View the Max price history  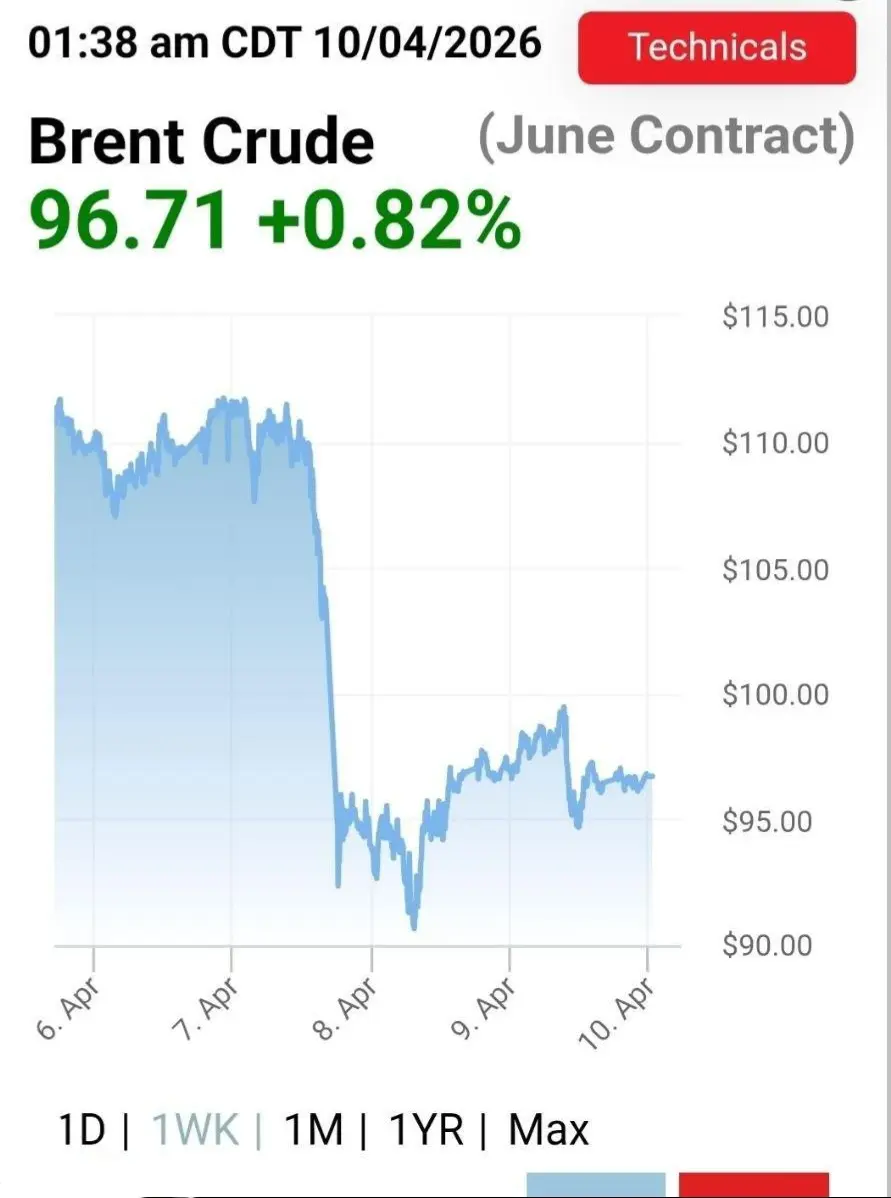(548, 1130)
